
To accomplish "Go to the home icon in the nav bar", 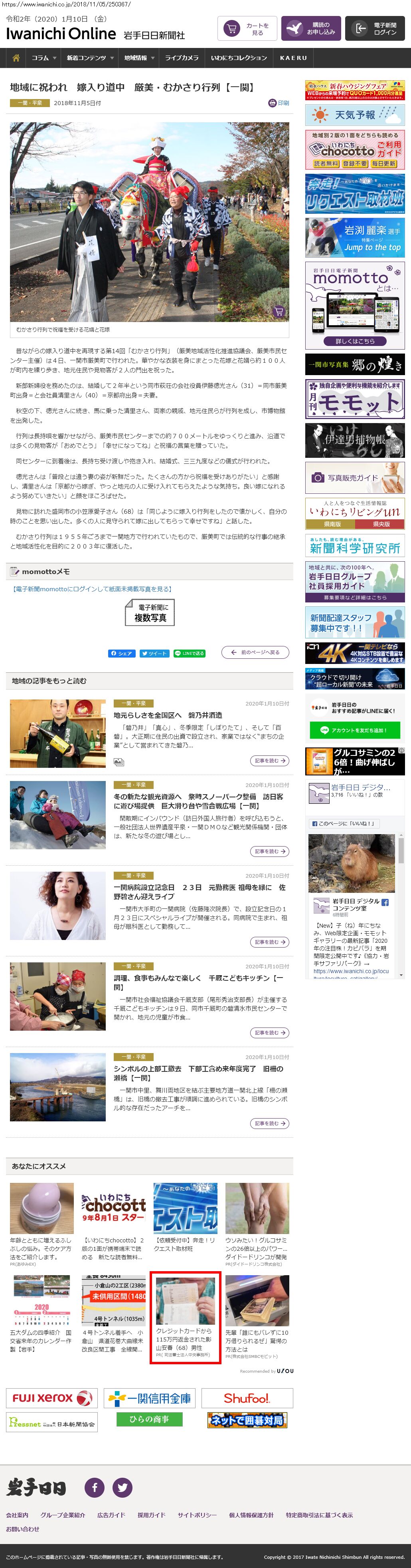I will tap(16, 58).
